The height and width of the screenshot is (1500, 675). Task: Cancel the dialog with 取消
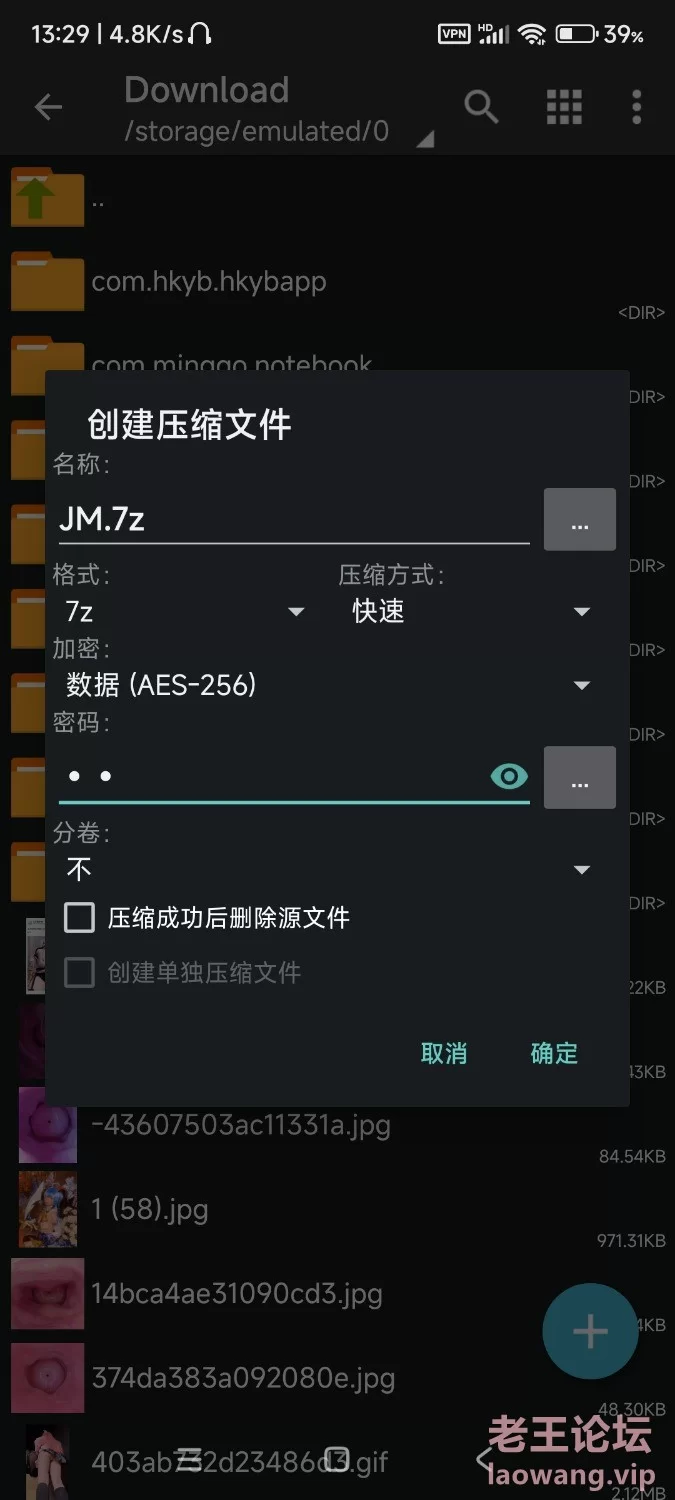(444, 1053)
